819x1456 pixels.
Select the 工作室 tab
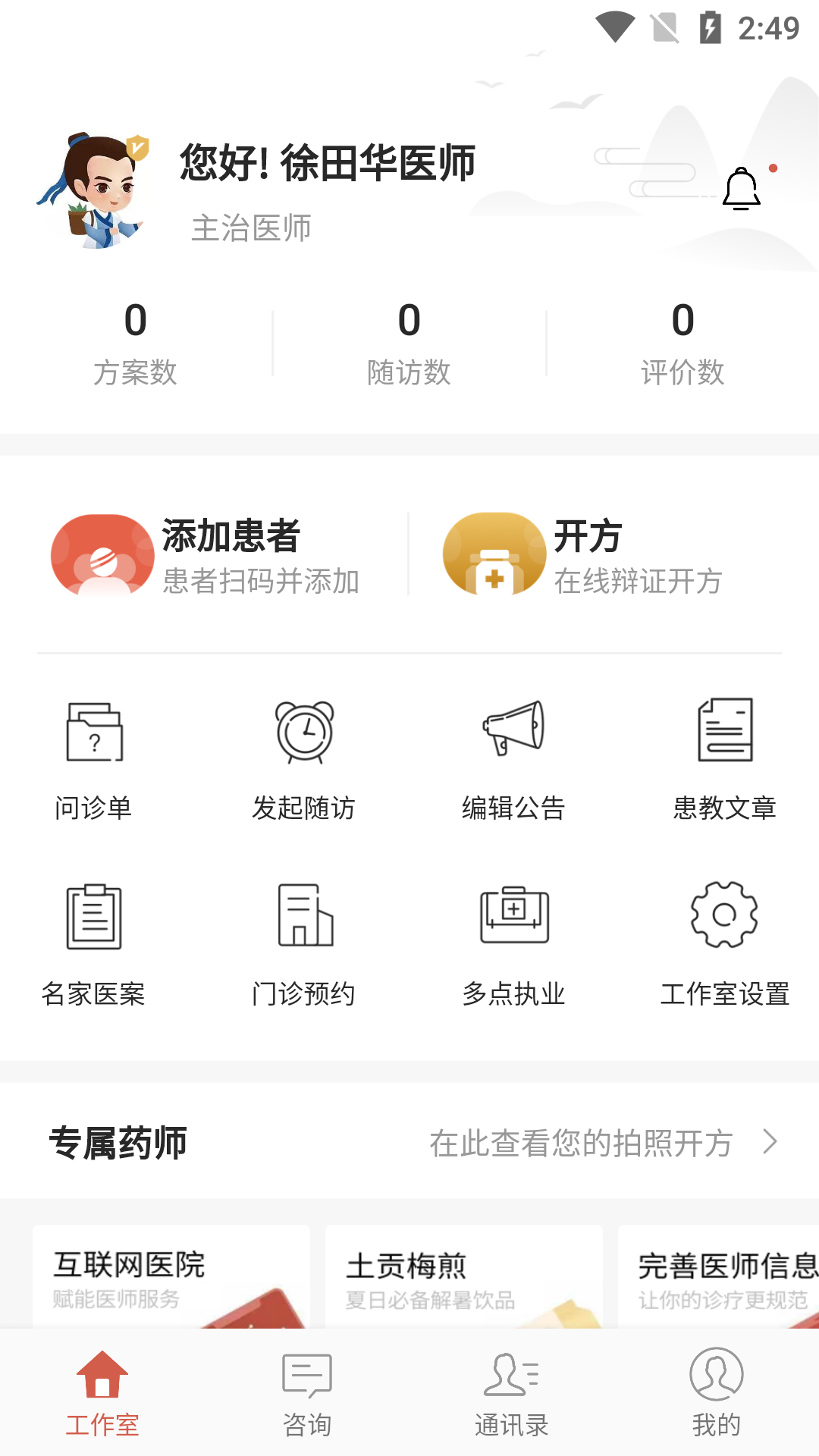click(102, 1392)
